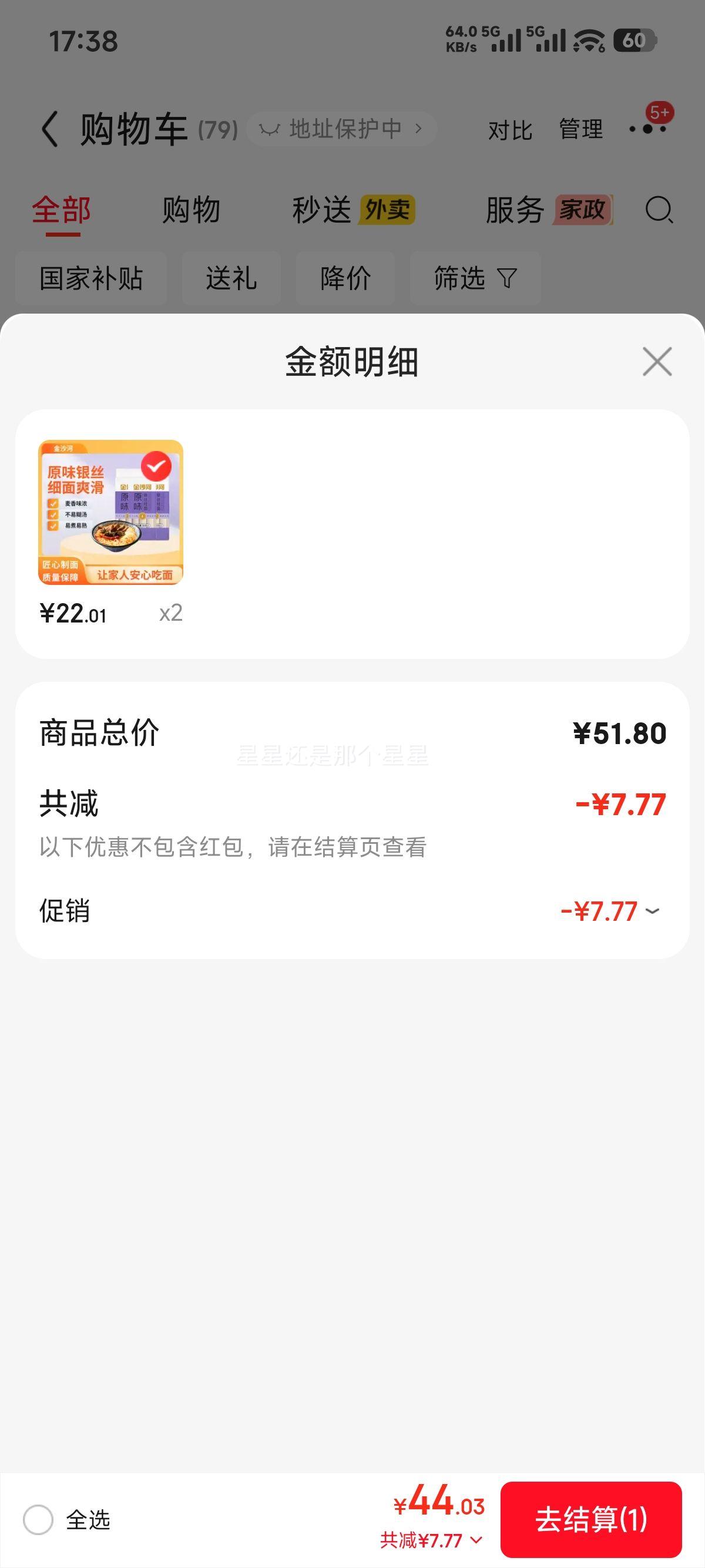
Task: Open the 金沙河 noodle product thumbnail
Action: 111,512
